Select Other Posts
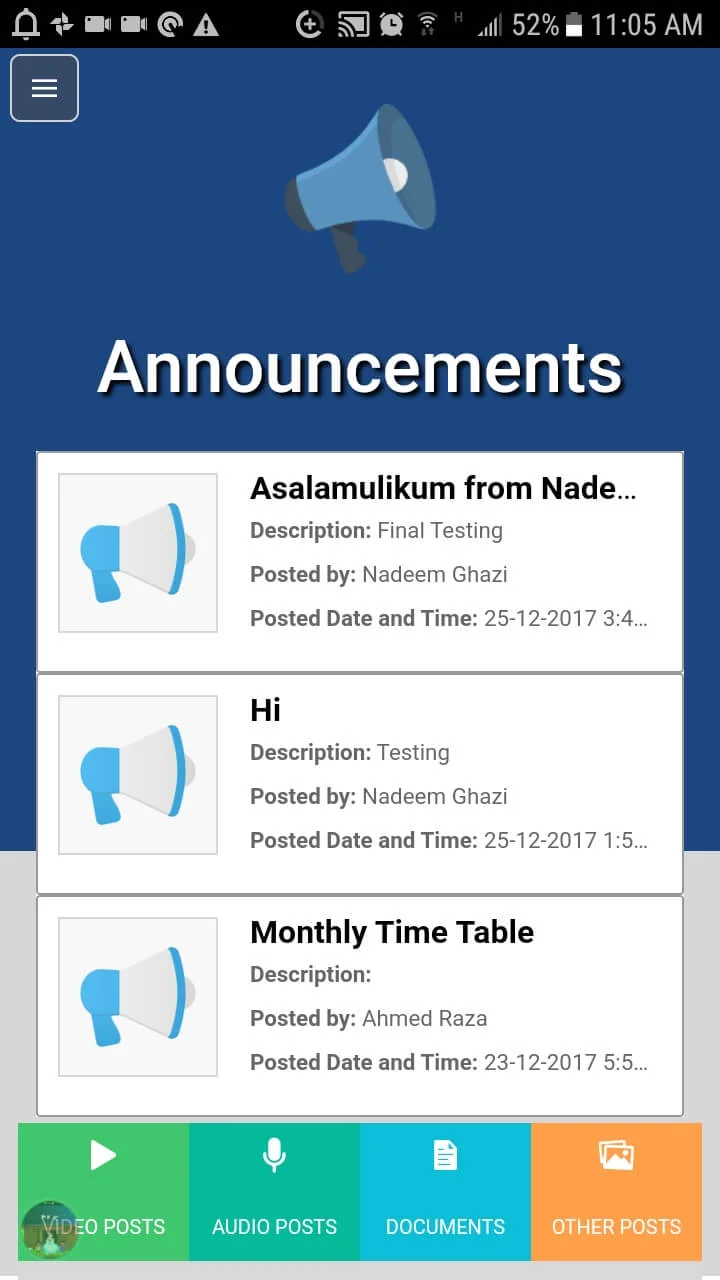 click(616, 1190)
